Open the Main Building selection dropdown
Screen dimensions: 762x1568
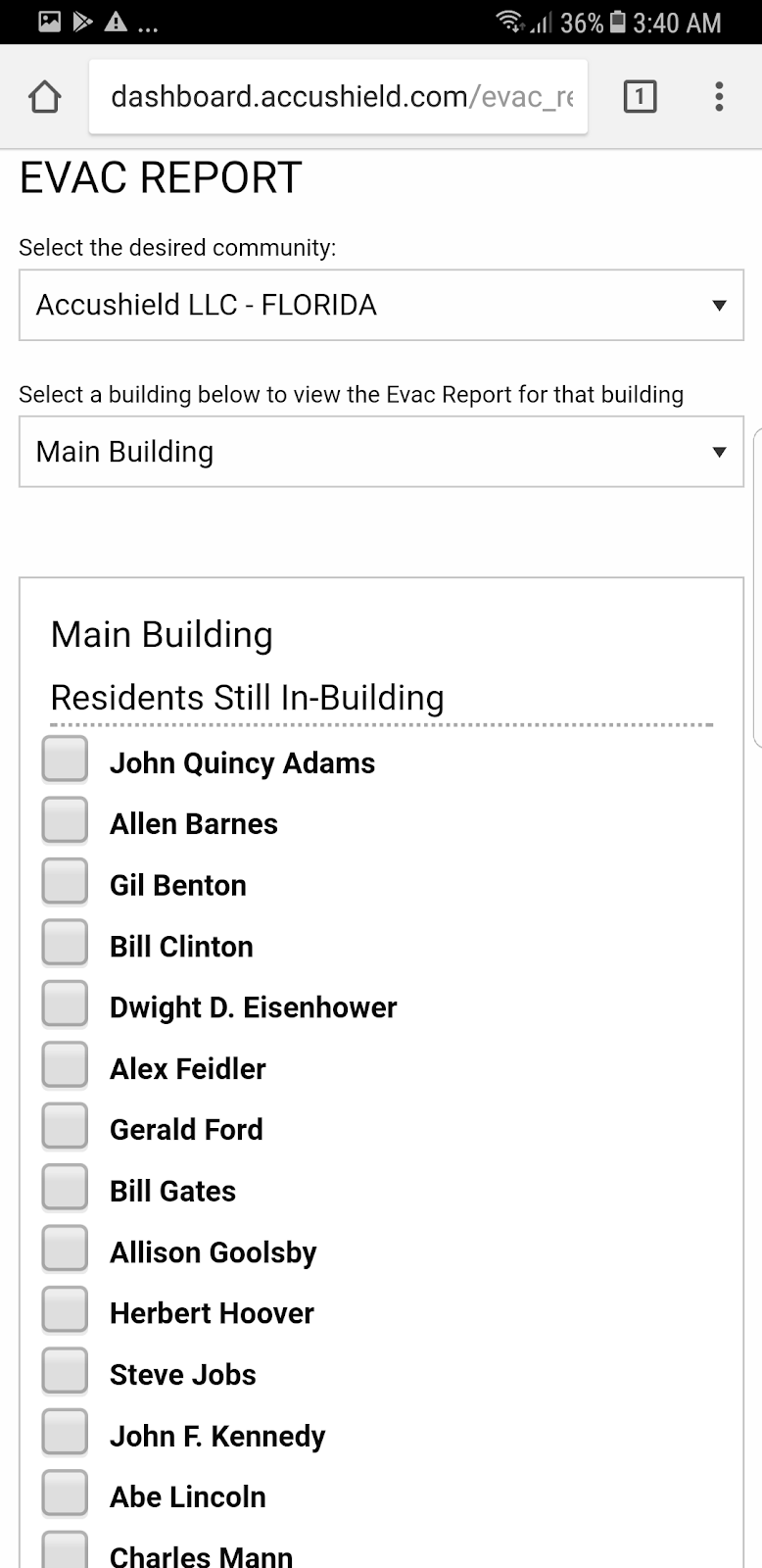click(x=381, y=452)
